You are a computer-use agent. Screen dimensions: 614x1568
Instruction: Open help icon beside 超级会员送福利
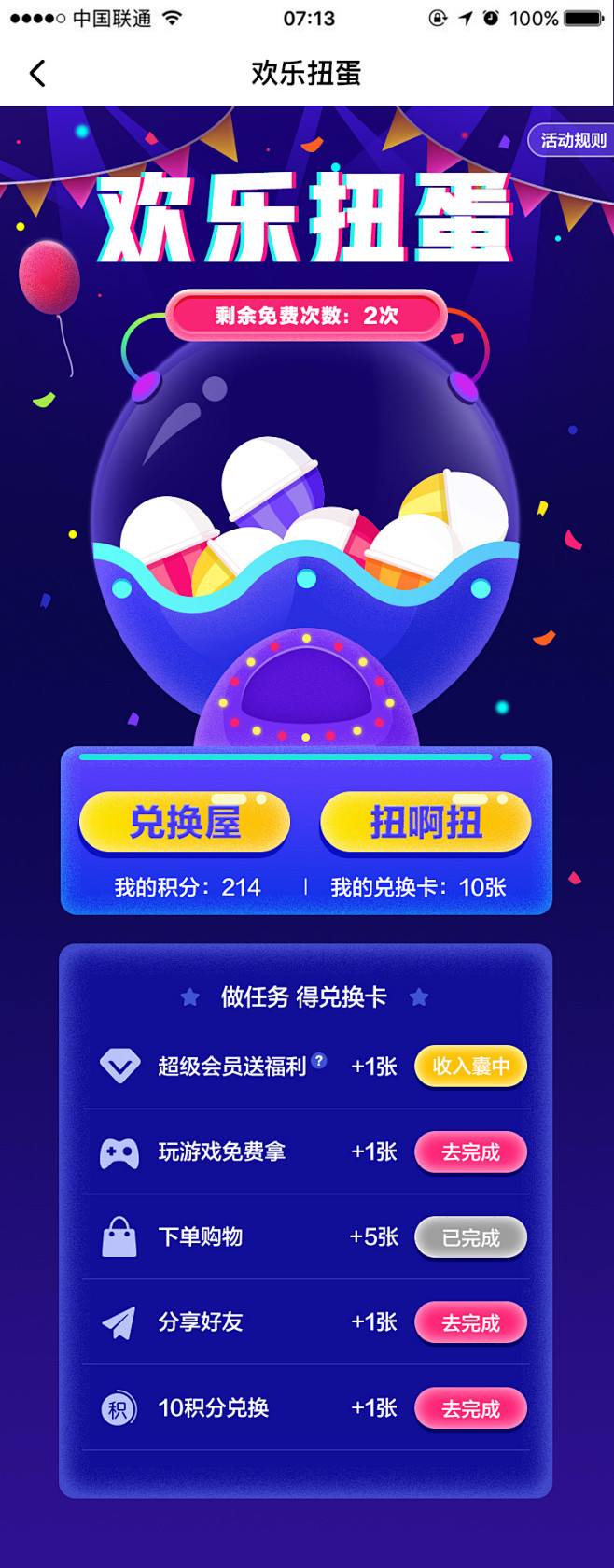click(x=319, y=1061)
